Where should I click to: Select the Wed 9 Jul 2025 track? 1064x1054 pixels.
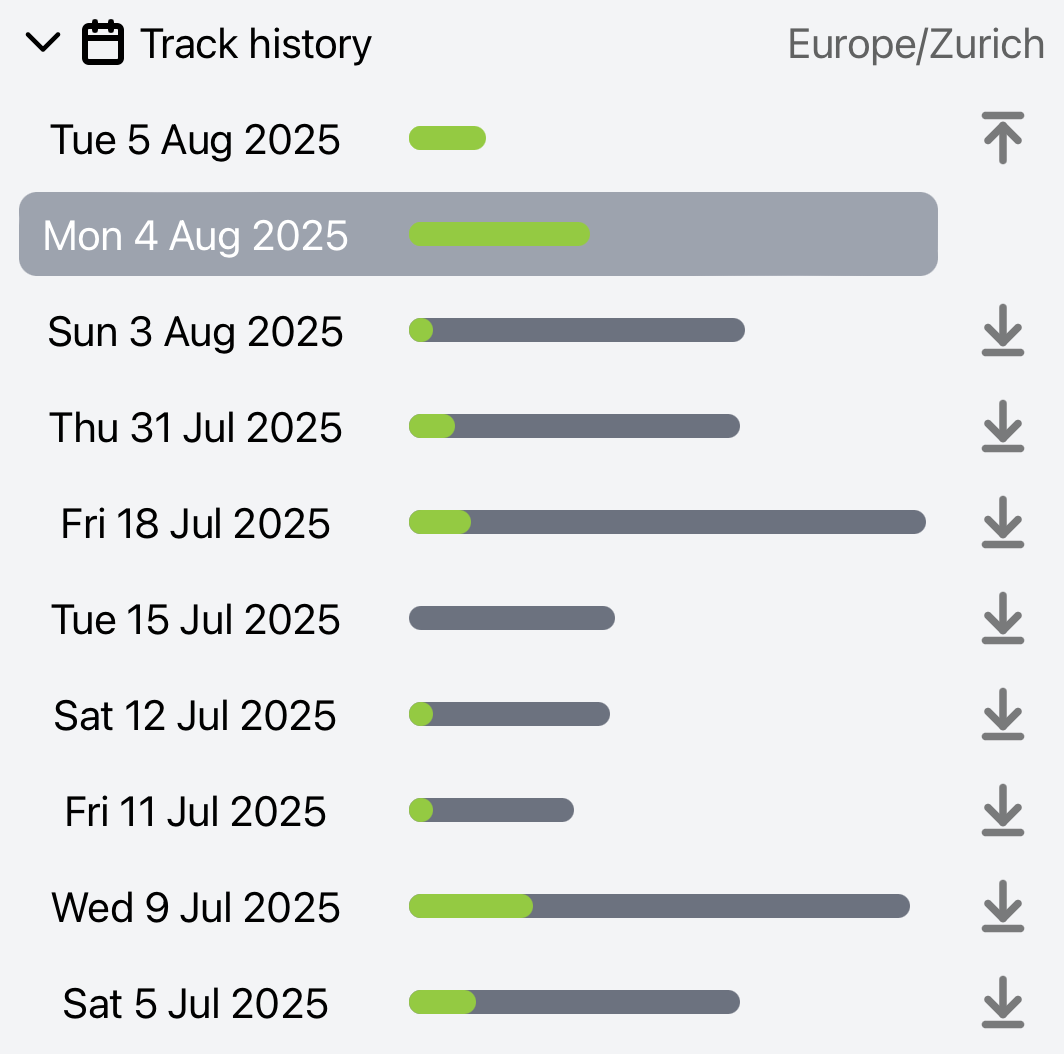pyautogui.click(x=196, y=908)
